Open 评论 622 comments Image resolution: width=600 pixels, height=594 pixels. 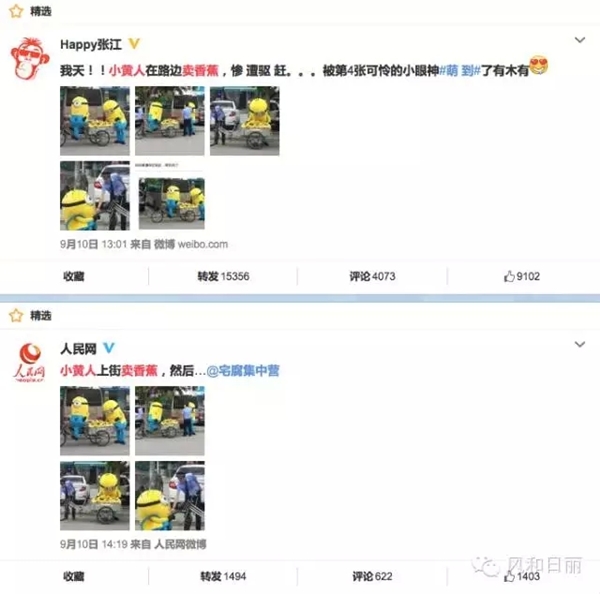372,577
